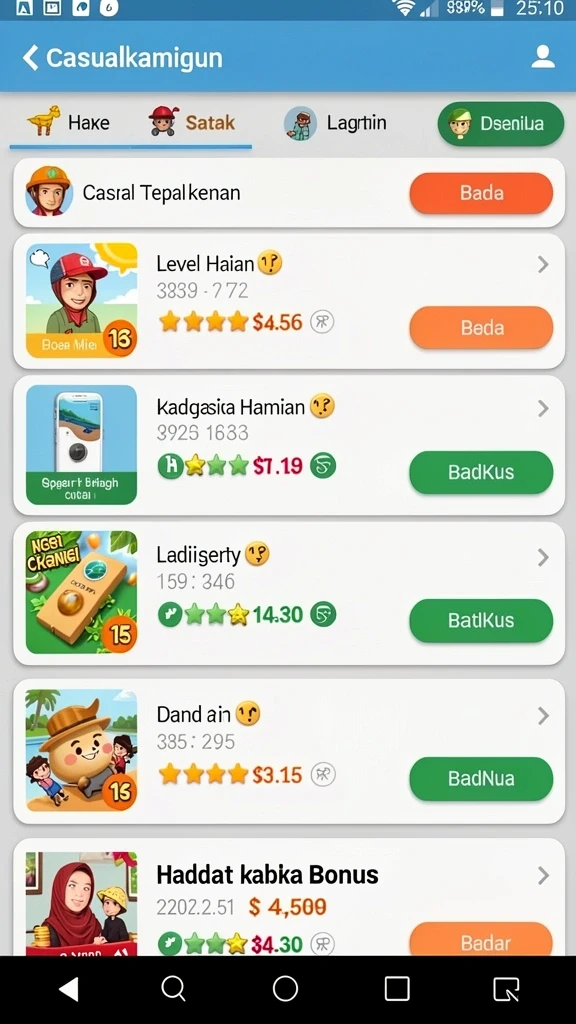Screen dimensions: 576x1024
Task: Tap BadKus for Kadgasika Hamian
Action: click(481, 472)
